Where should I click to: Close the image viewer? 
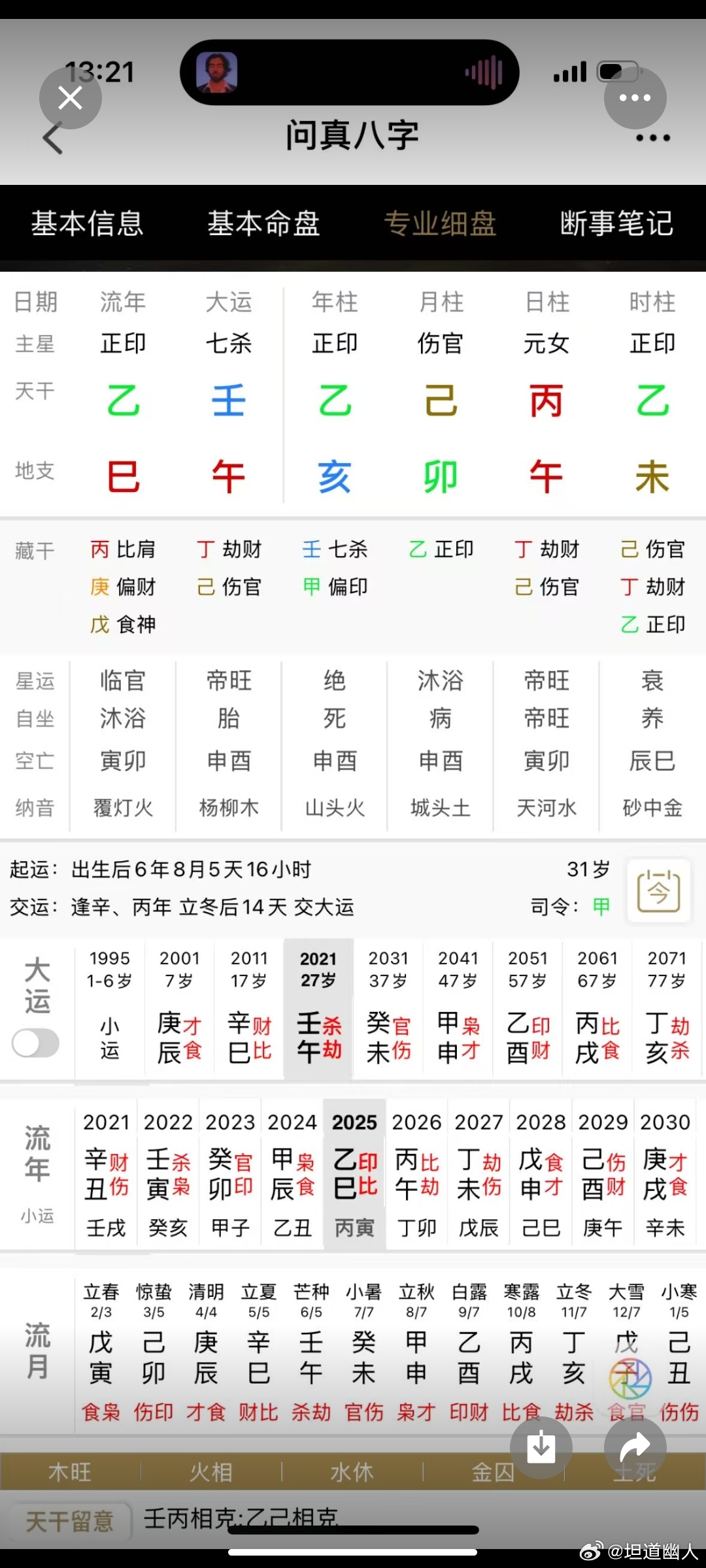[x=70, y=98]
